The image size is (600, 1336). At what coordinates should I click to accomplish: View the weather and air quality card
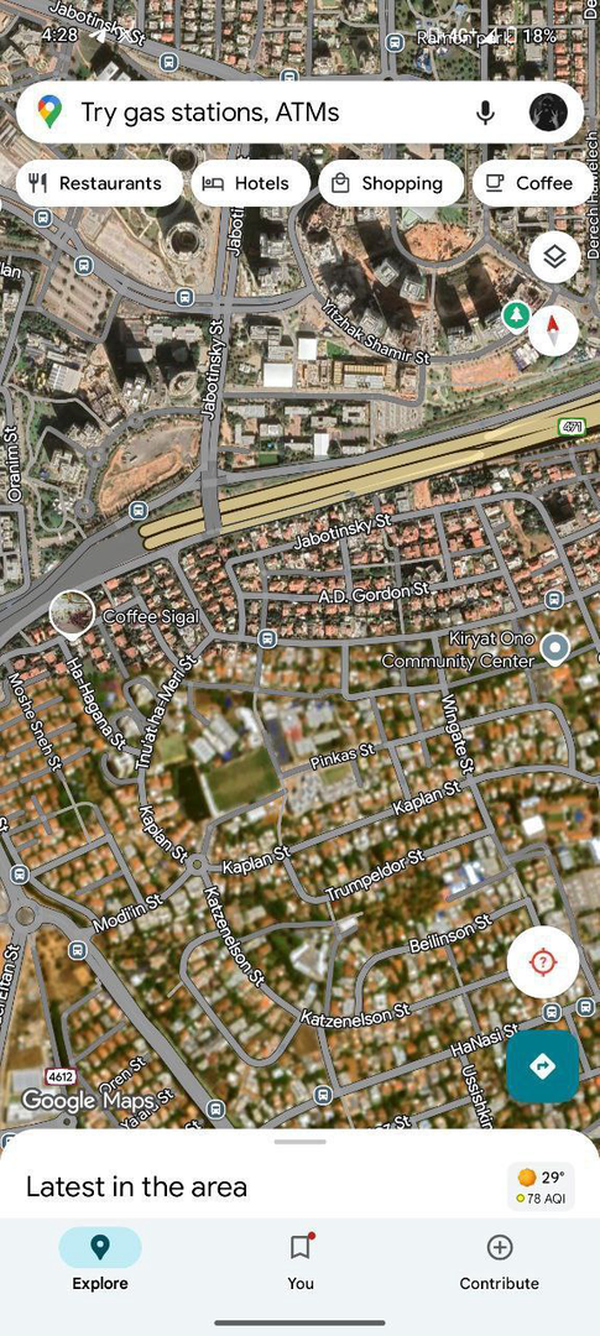click(541, 1187)
